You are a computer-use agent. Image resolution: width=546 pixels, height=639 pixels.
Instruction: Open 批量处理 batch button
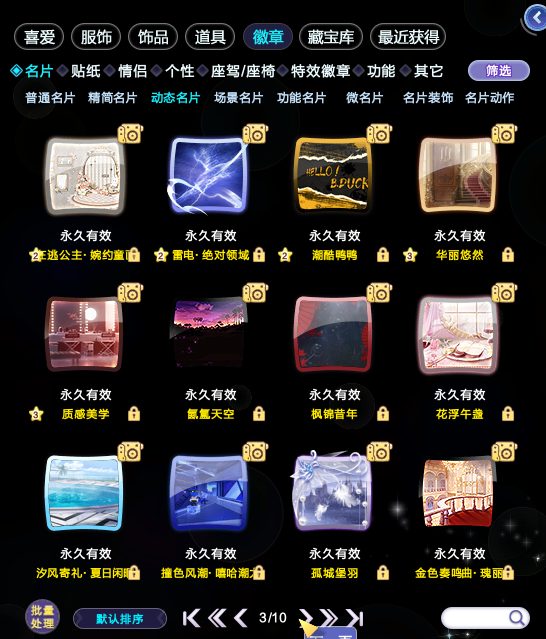click(x=42, y=617)
